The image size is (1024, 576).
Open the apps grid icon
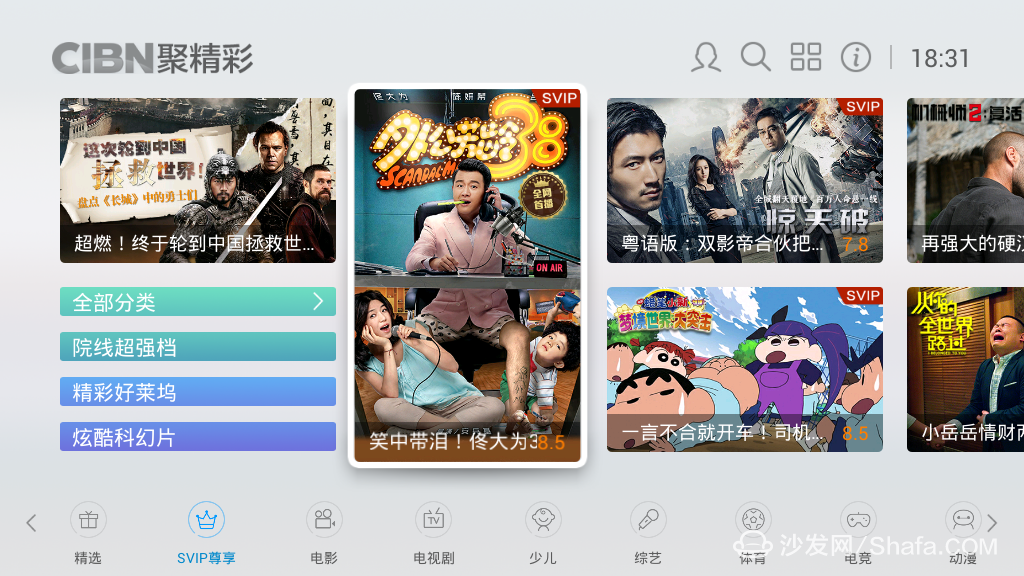coord(805,57)
